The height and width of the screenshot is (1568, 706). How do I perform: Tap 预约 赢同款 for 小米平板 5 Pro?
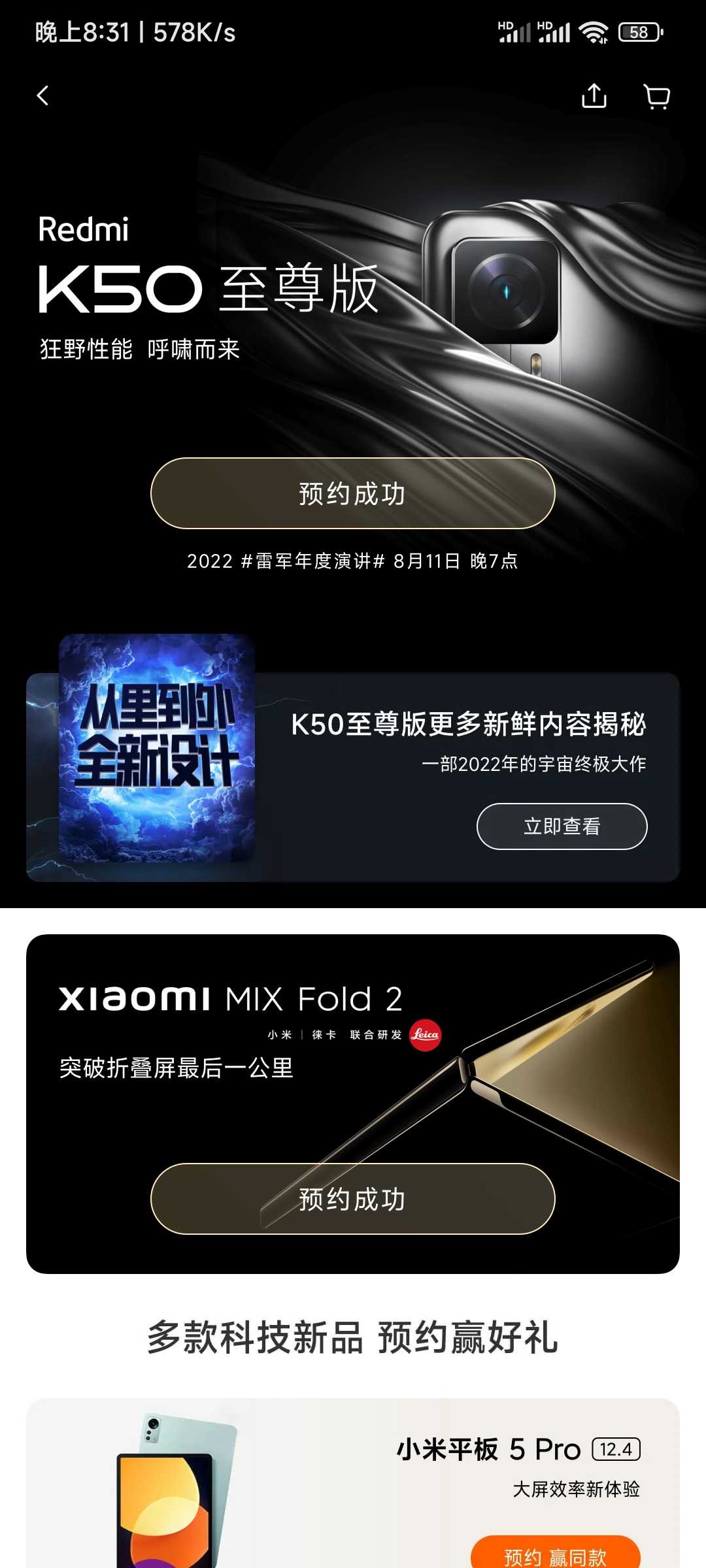tap(555, 1555)
